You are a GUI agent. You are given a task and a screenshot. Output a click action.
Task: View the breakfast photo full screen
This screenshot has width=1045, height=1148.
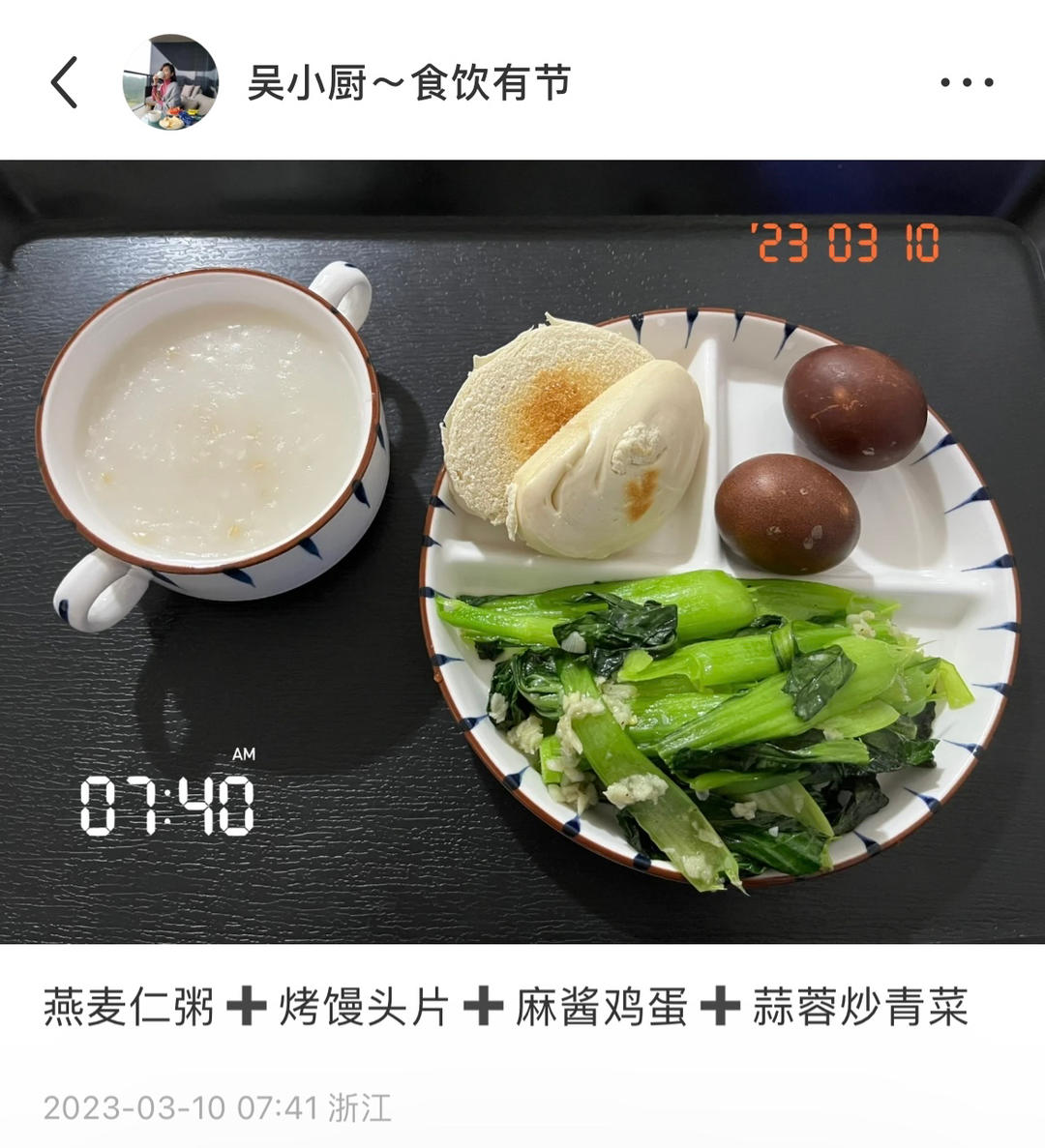pyautogui.click(x=522, y=552)
